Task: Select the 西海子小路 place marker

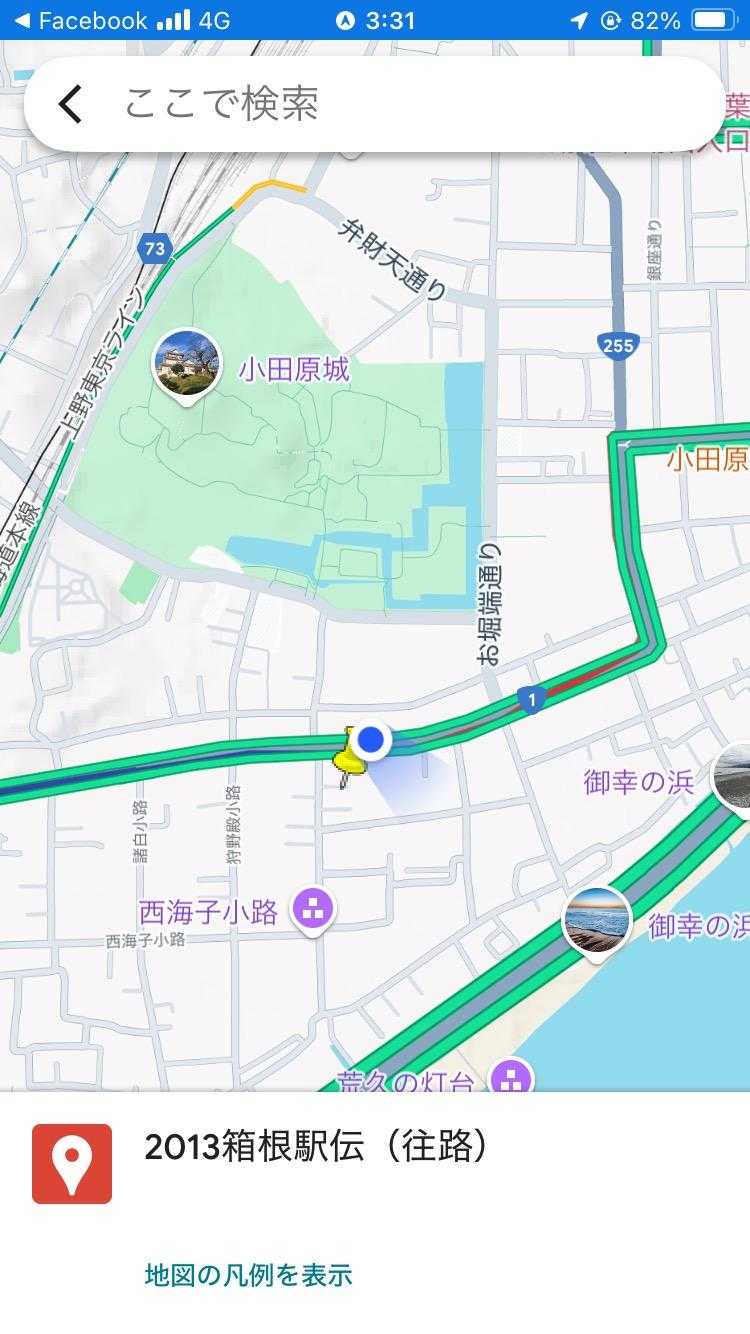Action: tap(314, 910)
